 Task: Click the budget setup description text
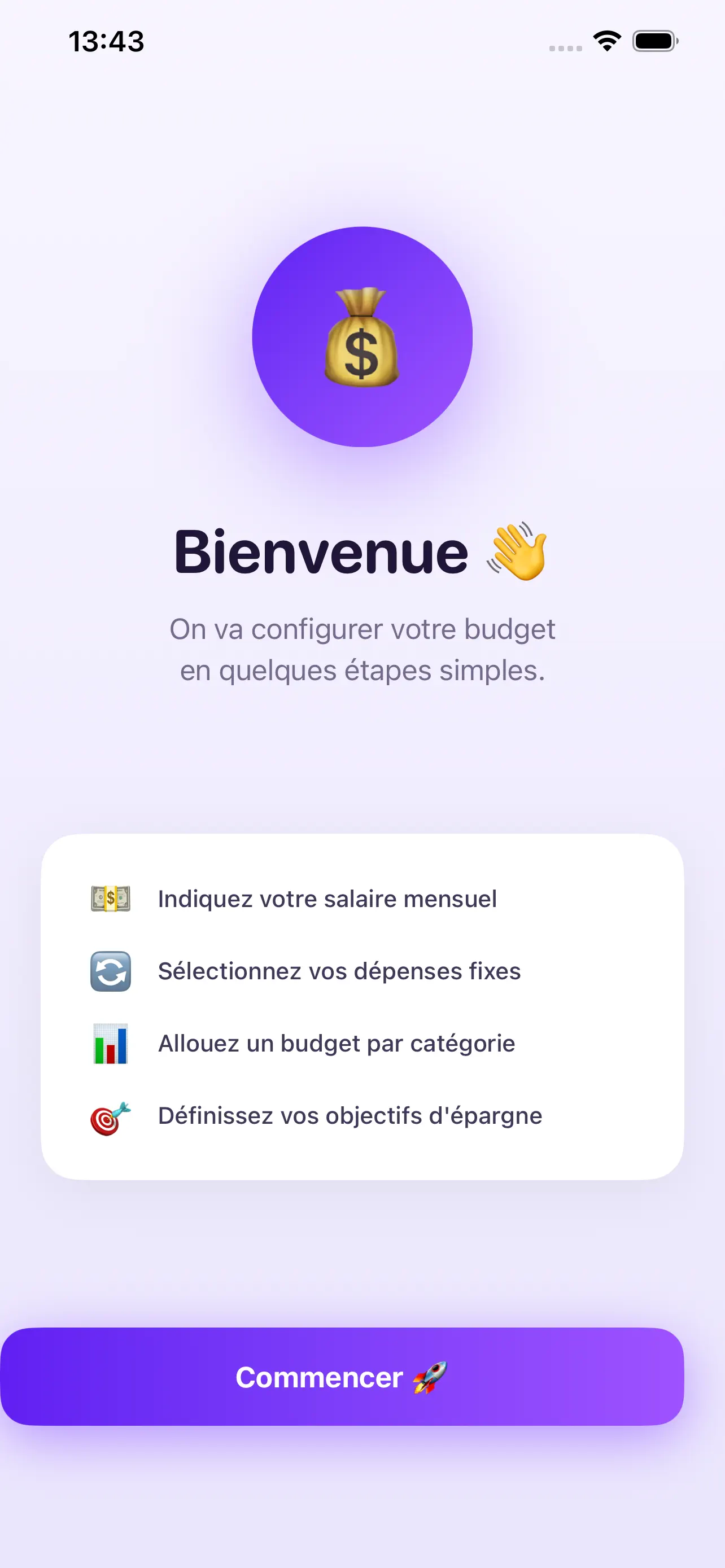click(x=362, y=650)
